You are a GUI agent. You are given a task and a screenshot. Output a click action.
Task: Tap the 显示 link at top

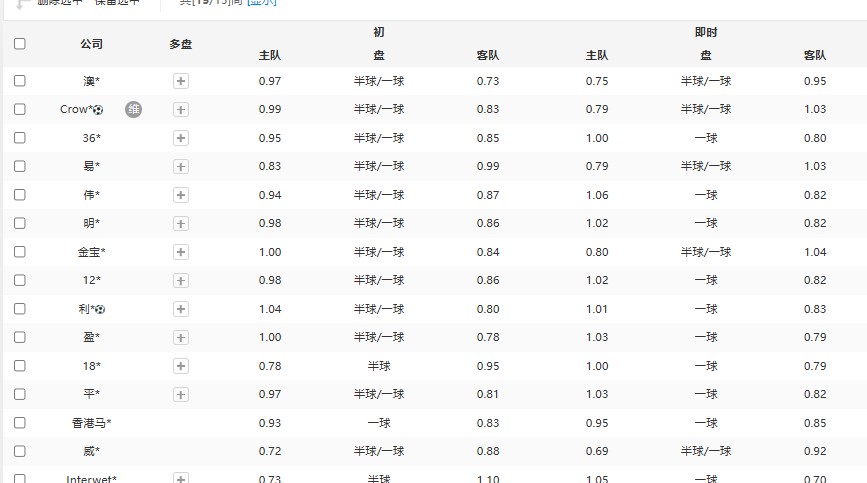262,3
